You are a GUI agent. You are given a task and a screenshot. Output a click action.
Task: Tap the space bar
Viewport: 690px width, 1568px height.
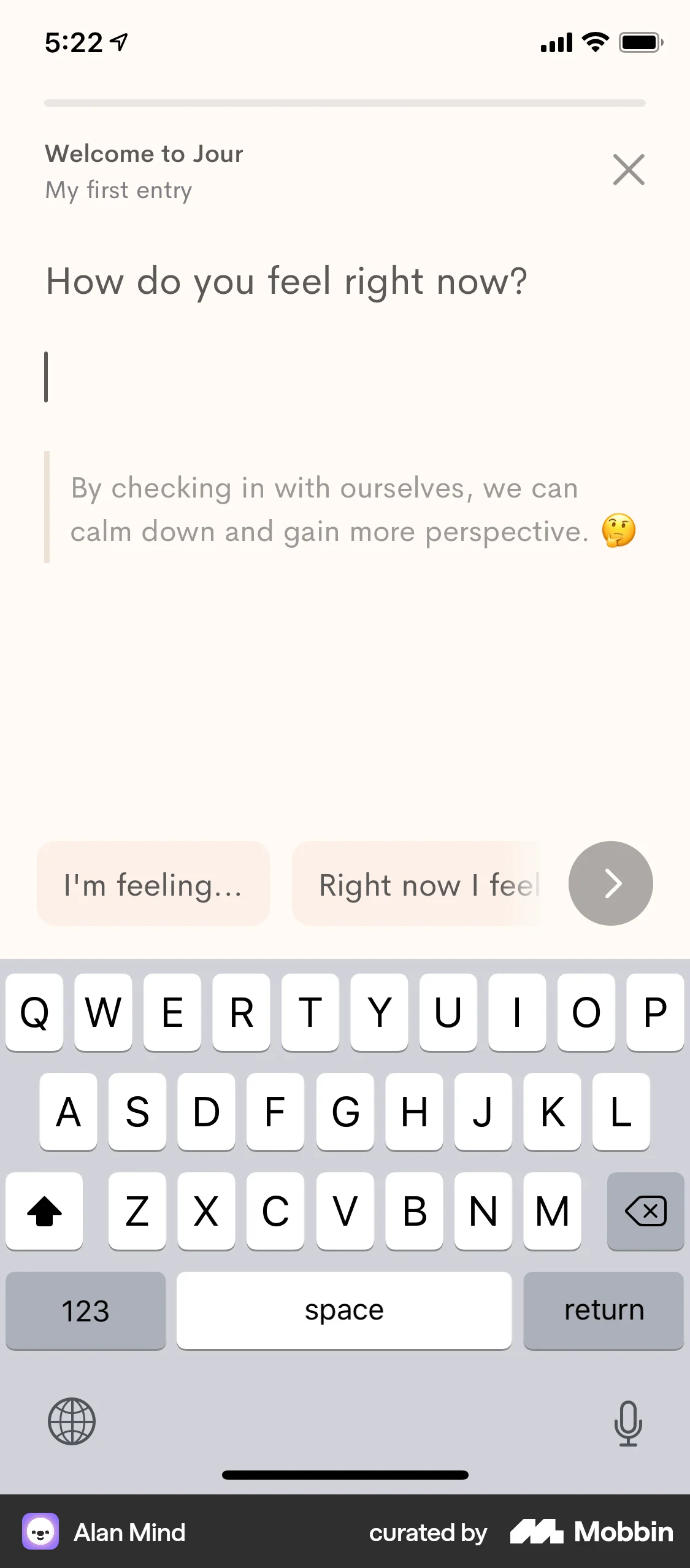click(x=343, y=1310)
